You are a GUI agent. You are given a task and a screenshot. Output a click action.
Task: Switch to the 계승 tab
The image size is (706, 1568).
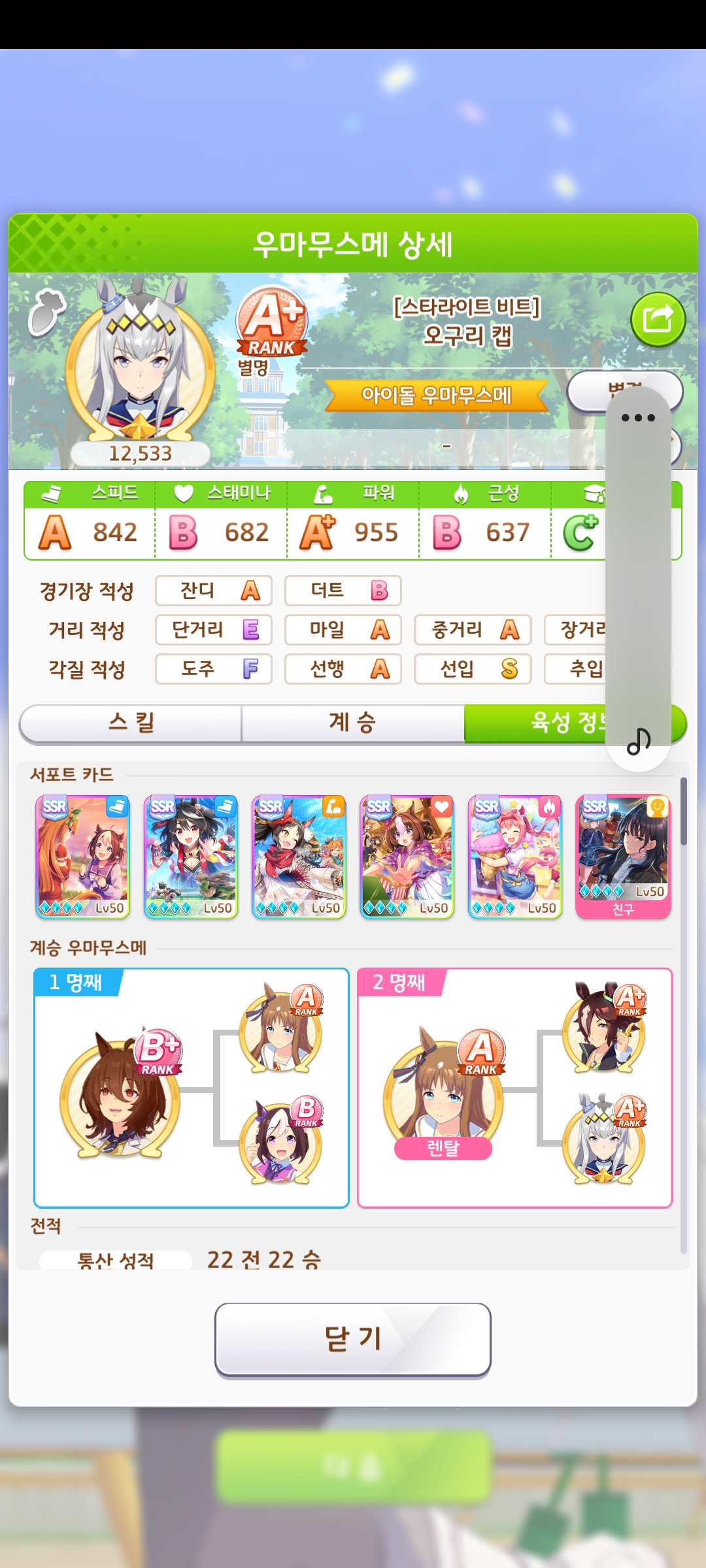point(352,723)
